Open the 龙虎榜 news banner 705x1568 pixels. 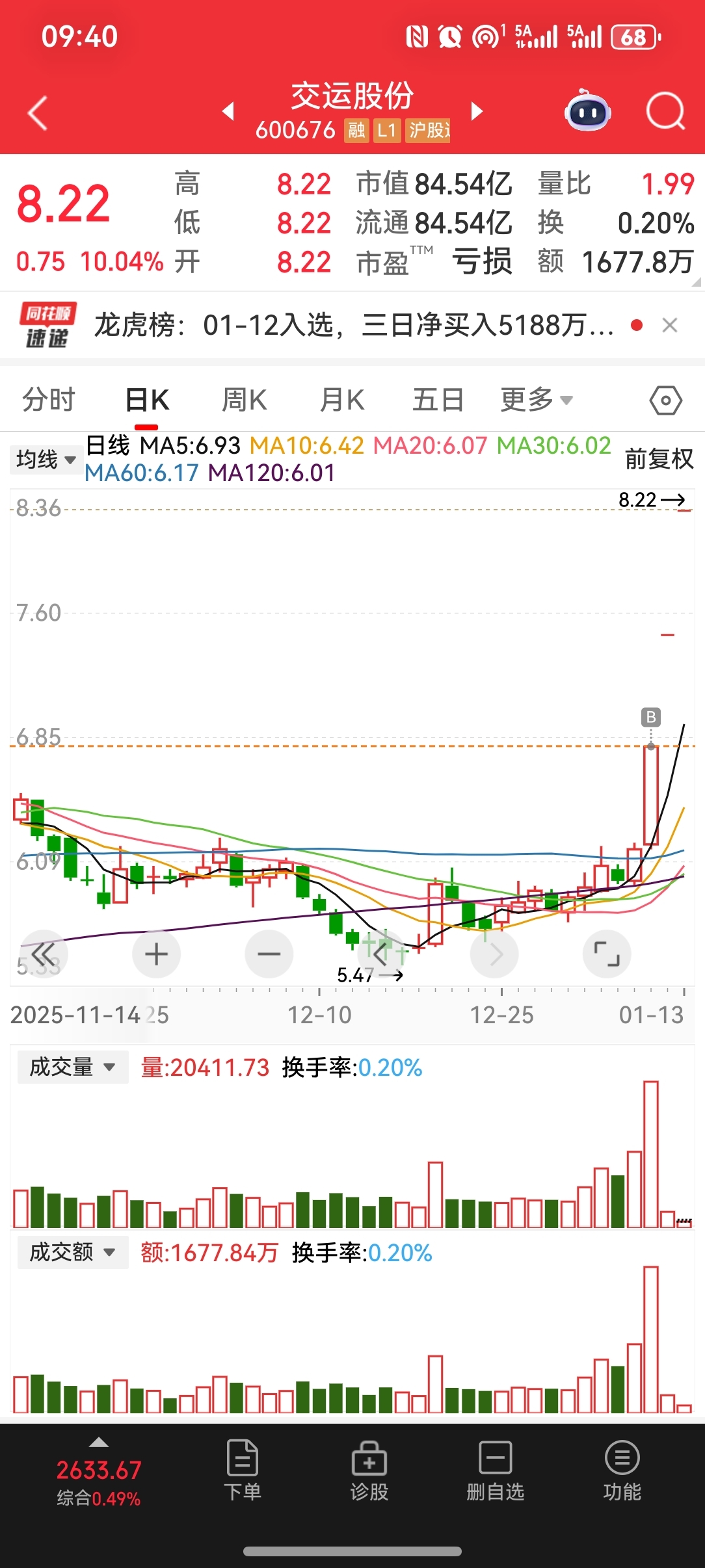tap(354, 325)
